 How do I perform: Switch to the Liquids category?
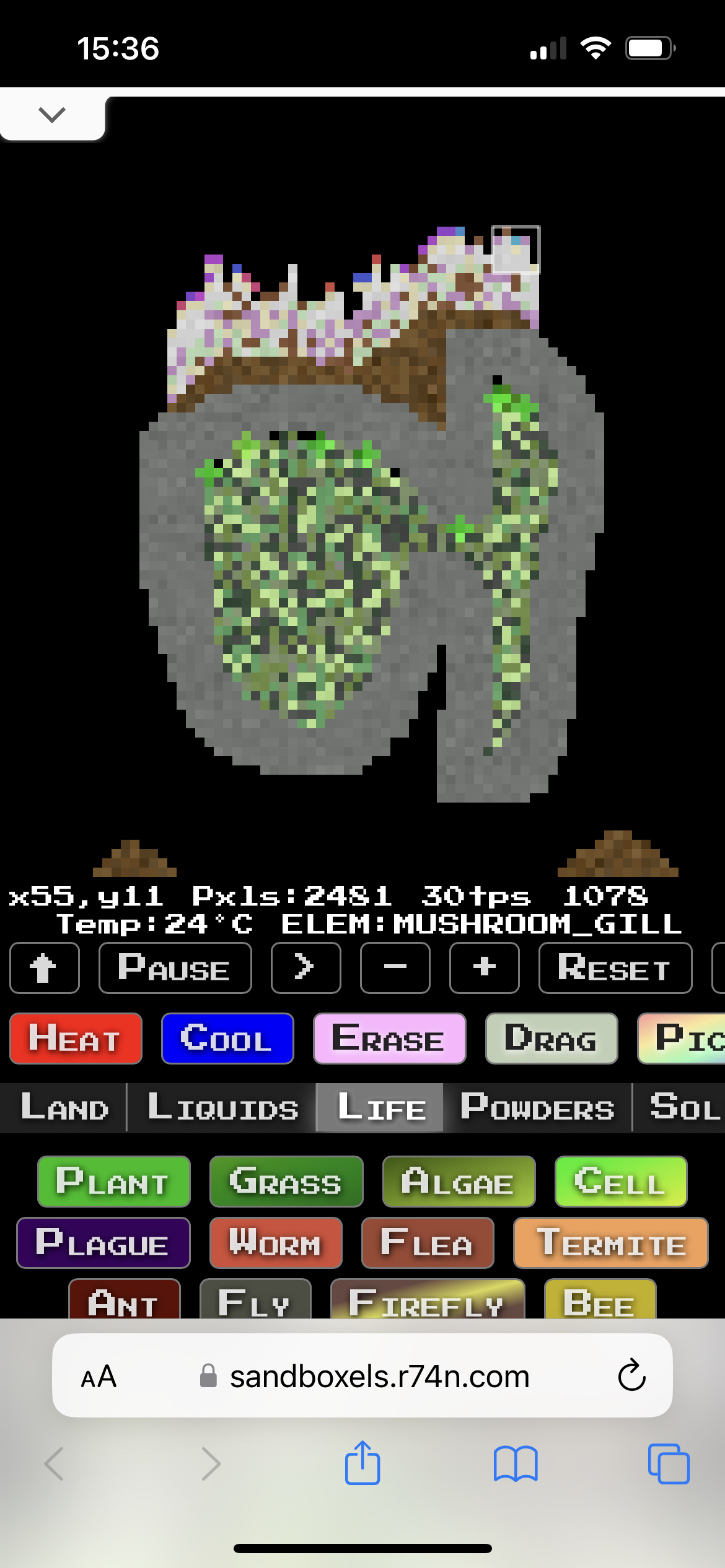click(x=222, y=1107)
